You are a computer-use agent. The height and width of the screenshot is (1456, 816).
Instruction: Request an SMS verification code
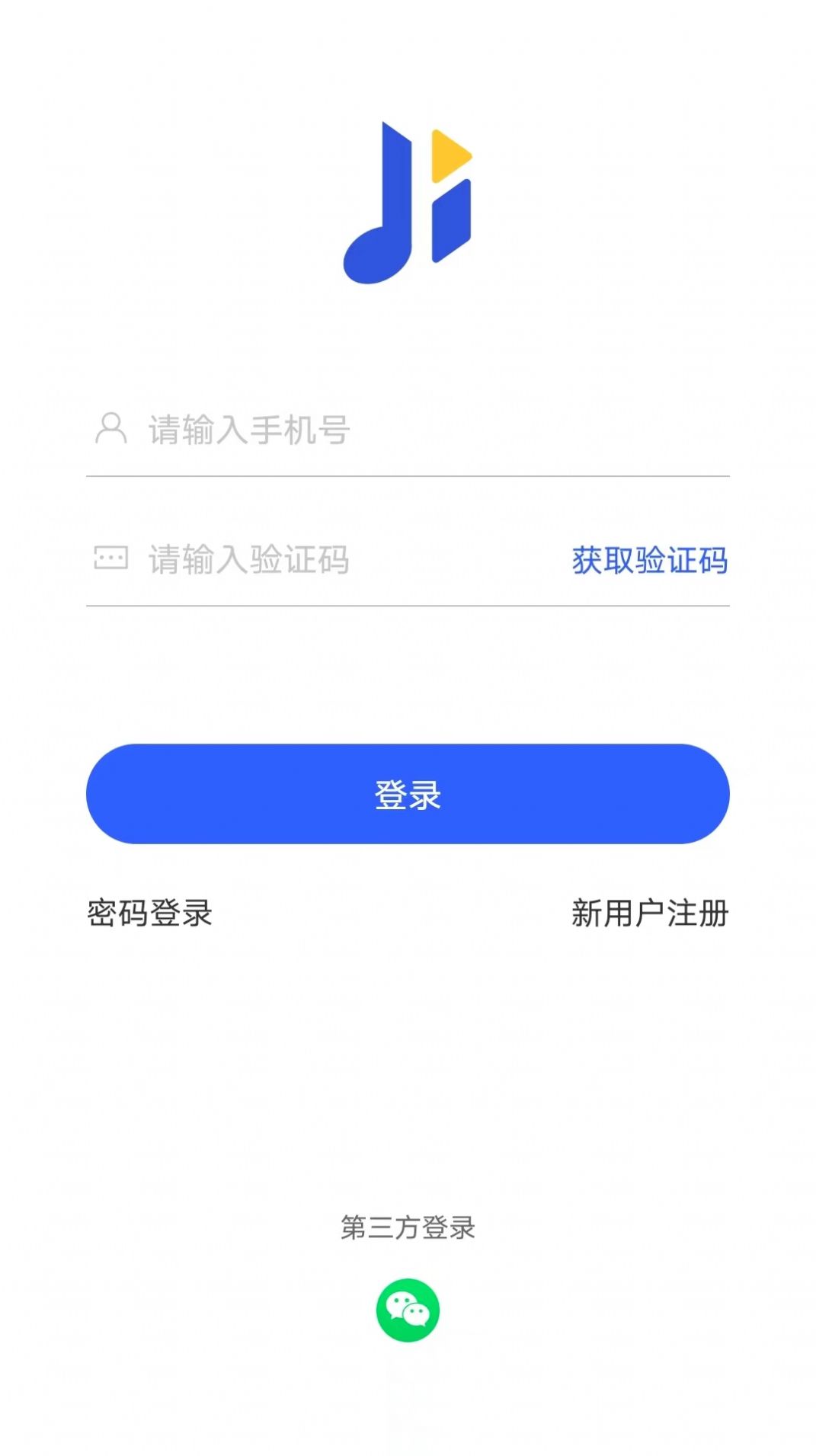[x=648, y=558]
